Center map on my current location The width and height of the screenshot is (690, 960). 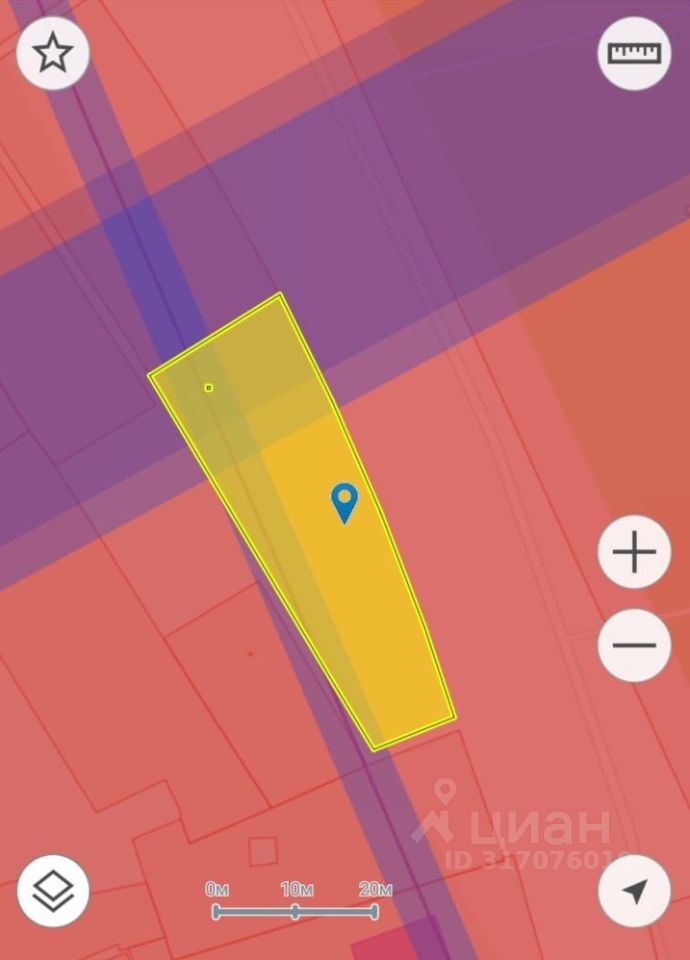tap(634, 892)
